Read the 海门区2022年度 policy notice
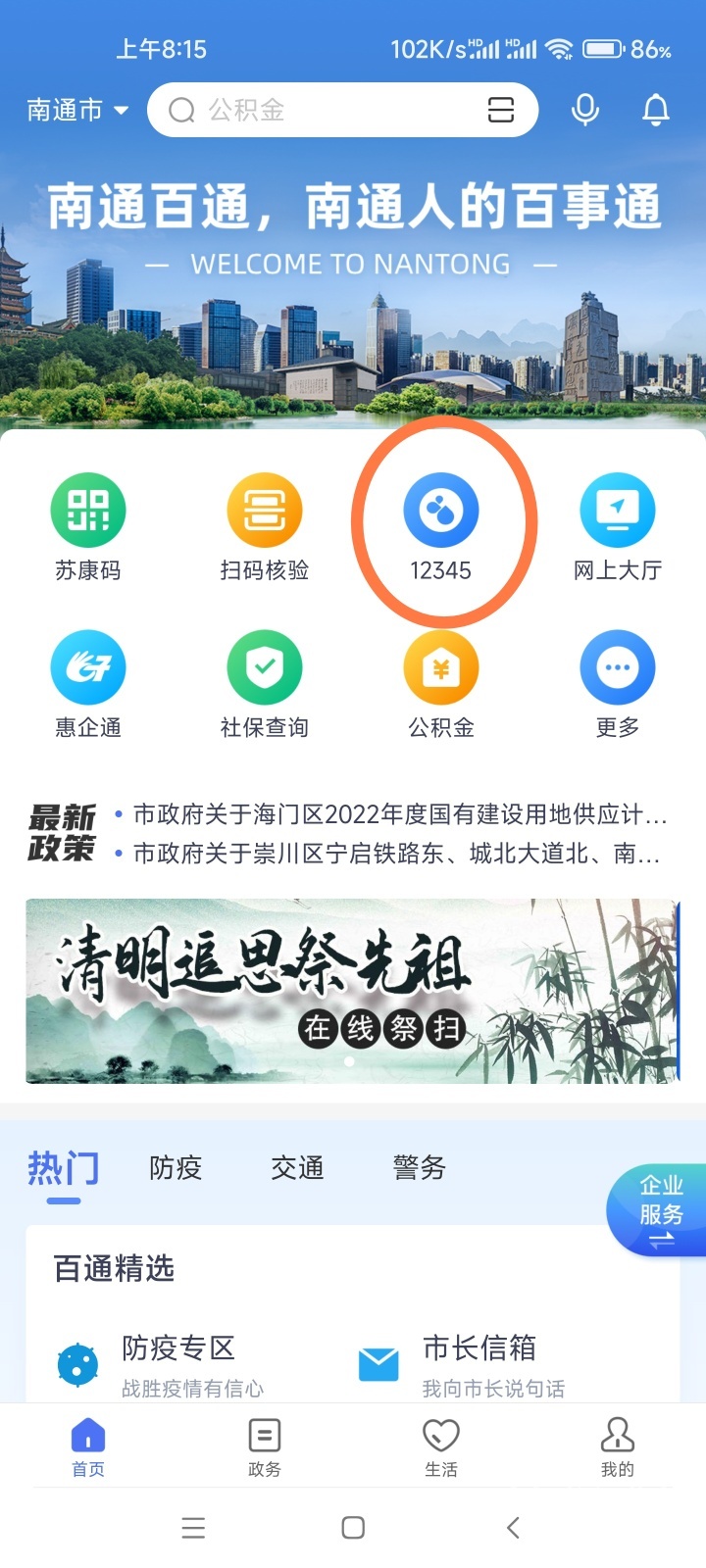This screenshot has height=1568, width=706. point(398,814)
